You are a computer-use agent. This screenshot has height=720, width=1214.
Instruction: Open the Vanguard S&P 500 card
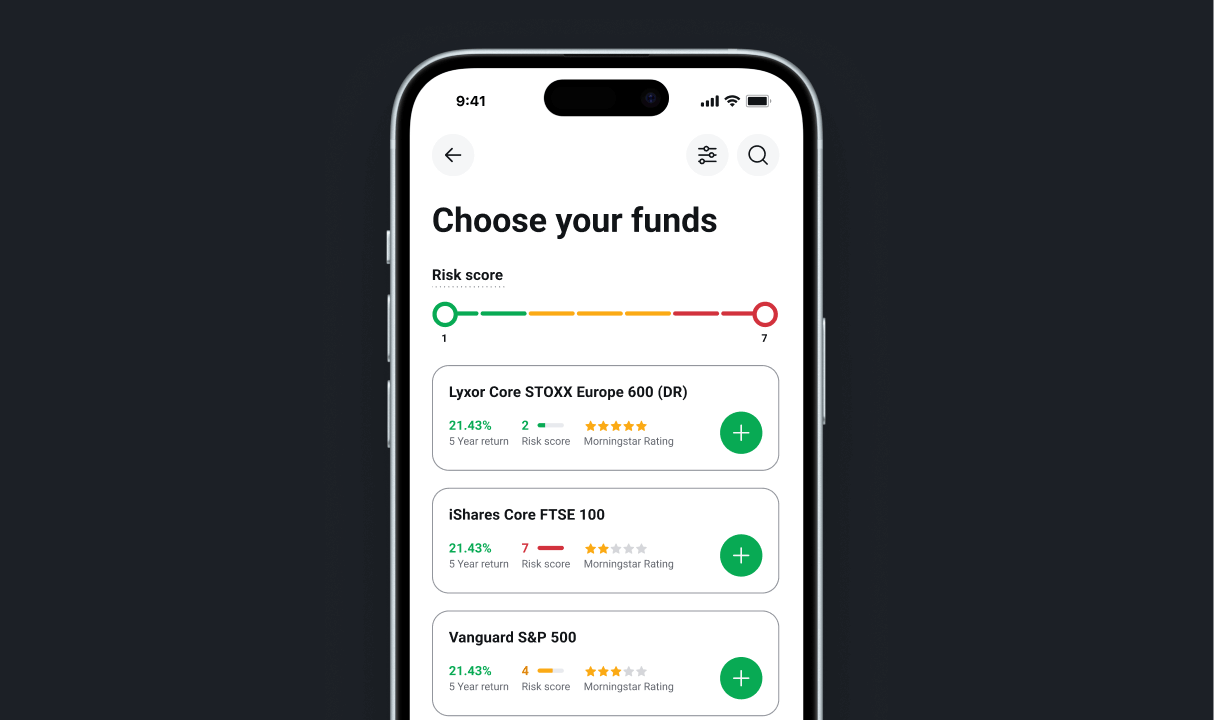pyautogui.click(x=513, y=638)
